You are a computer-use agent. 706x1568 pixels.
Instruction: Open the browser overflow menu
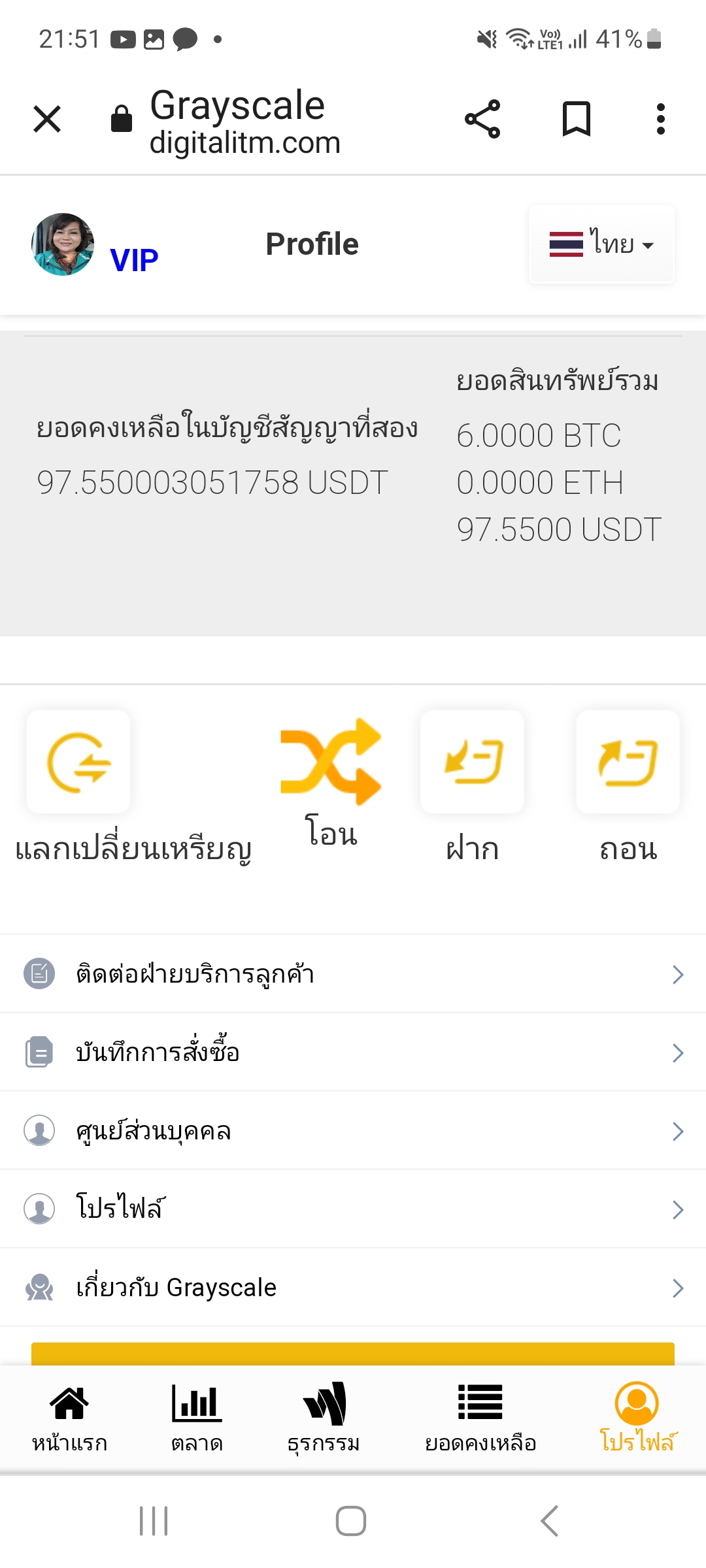tap(661, 119)
